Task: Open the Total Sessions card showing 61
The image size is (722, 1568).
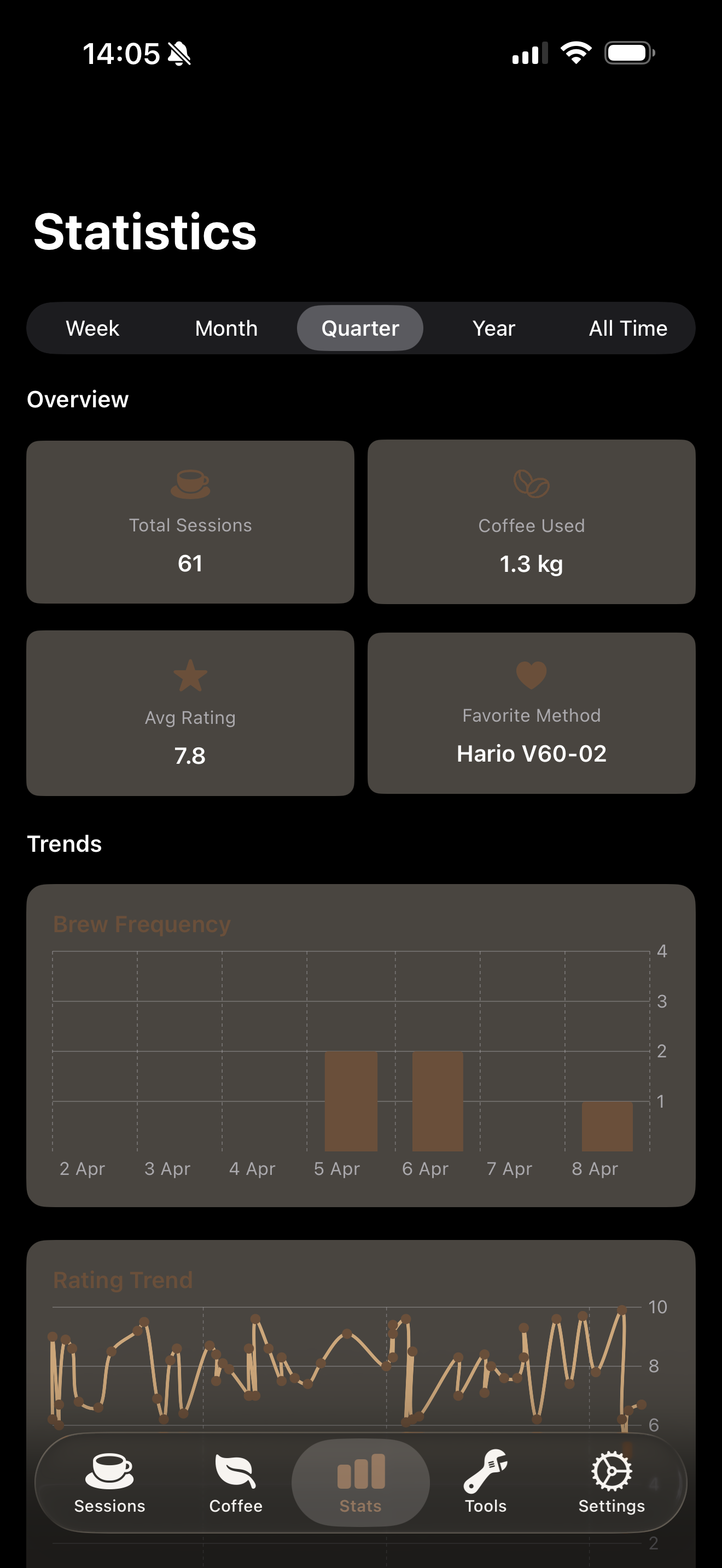Action: [x=190, y=522]
